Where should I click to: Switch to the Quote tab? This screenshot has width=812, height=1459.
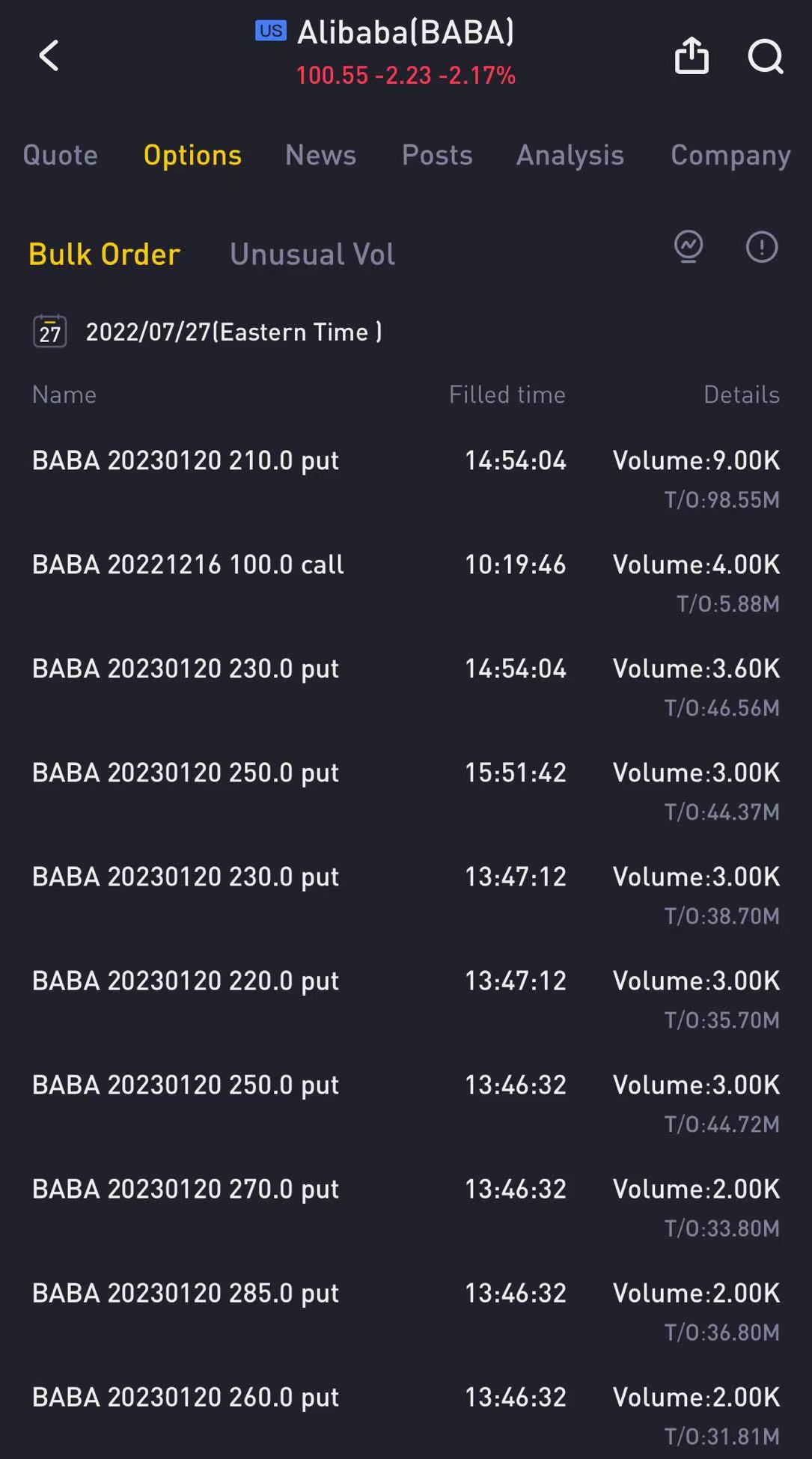pyautogui.click(x=60, y=155)
